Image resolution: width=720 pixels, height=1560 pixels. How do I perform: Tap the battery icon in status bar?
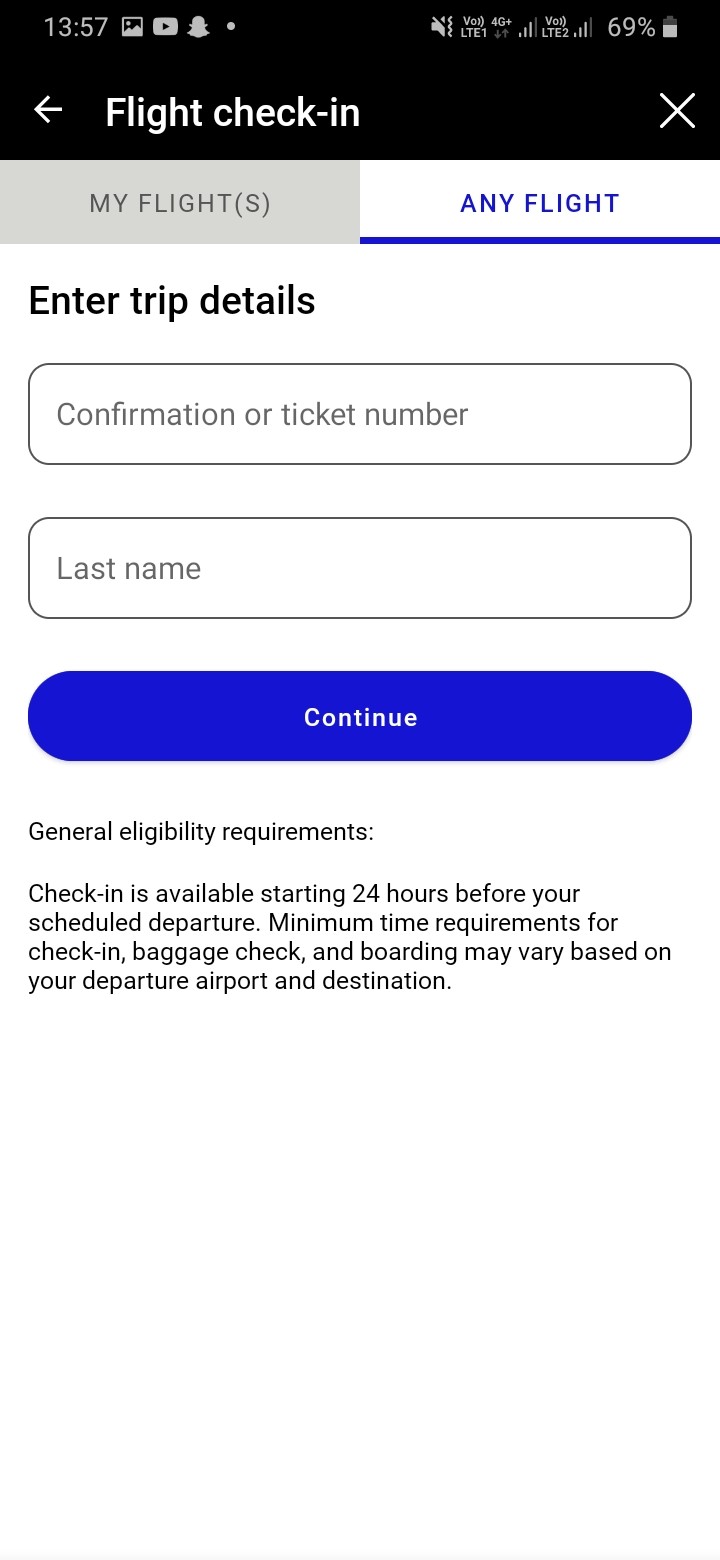672,27
